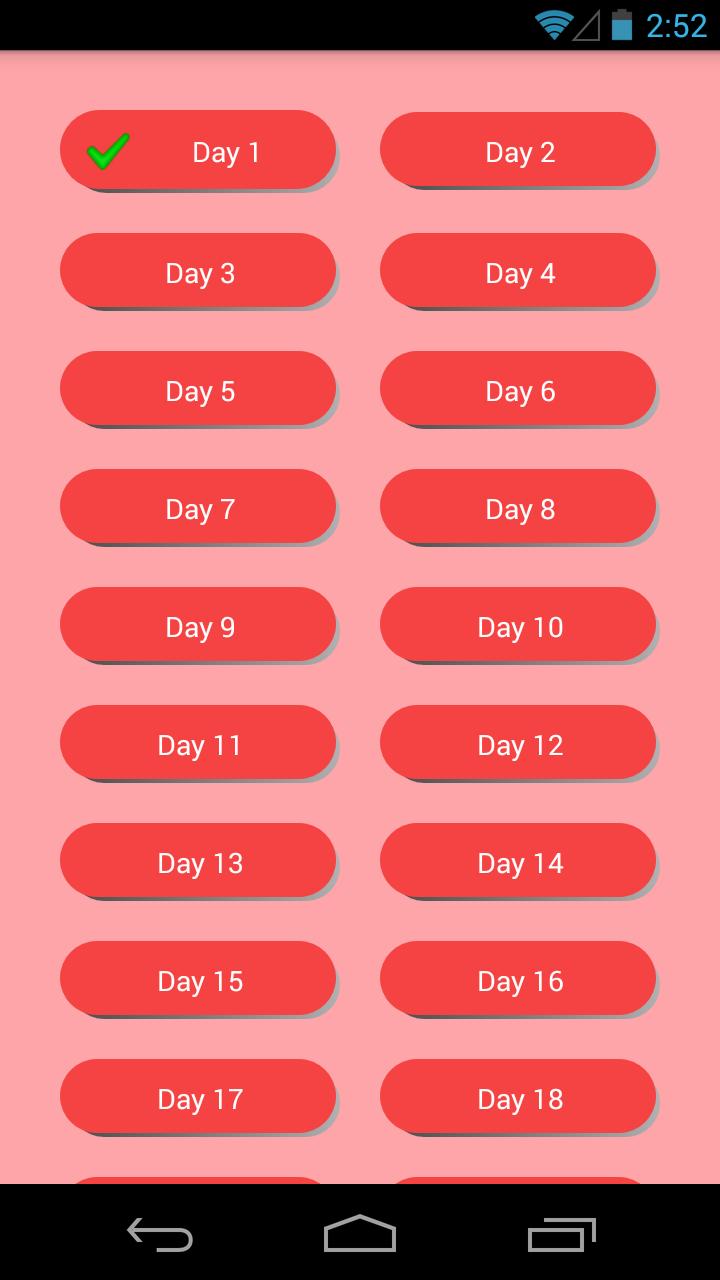Toggle completion on Day 3
Viewport: 720px width, 1280px height.
[x=199, y=271]
